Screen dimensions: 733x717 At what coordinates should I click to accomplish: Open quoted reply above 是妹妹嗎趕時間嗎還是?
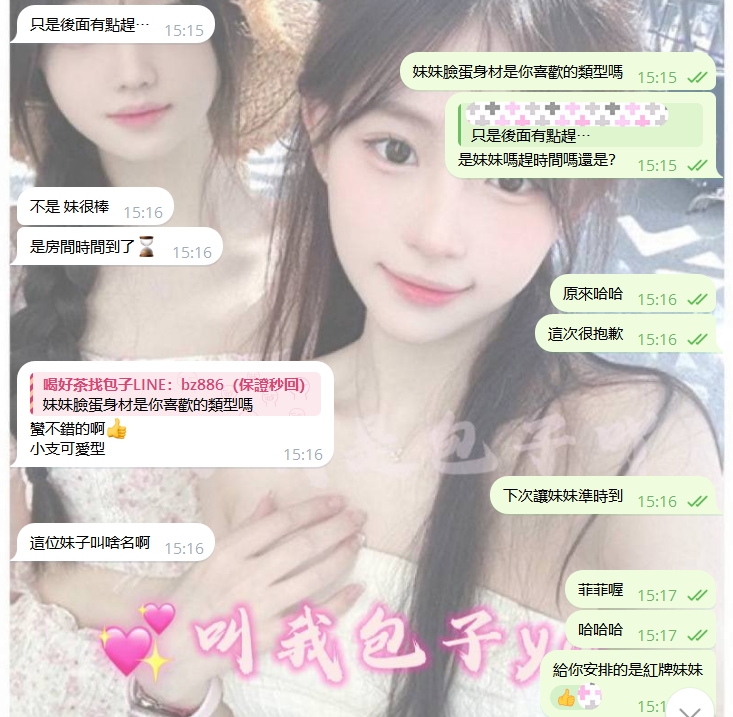click(580, 124)
